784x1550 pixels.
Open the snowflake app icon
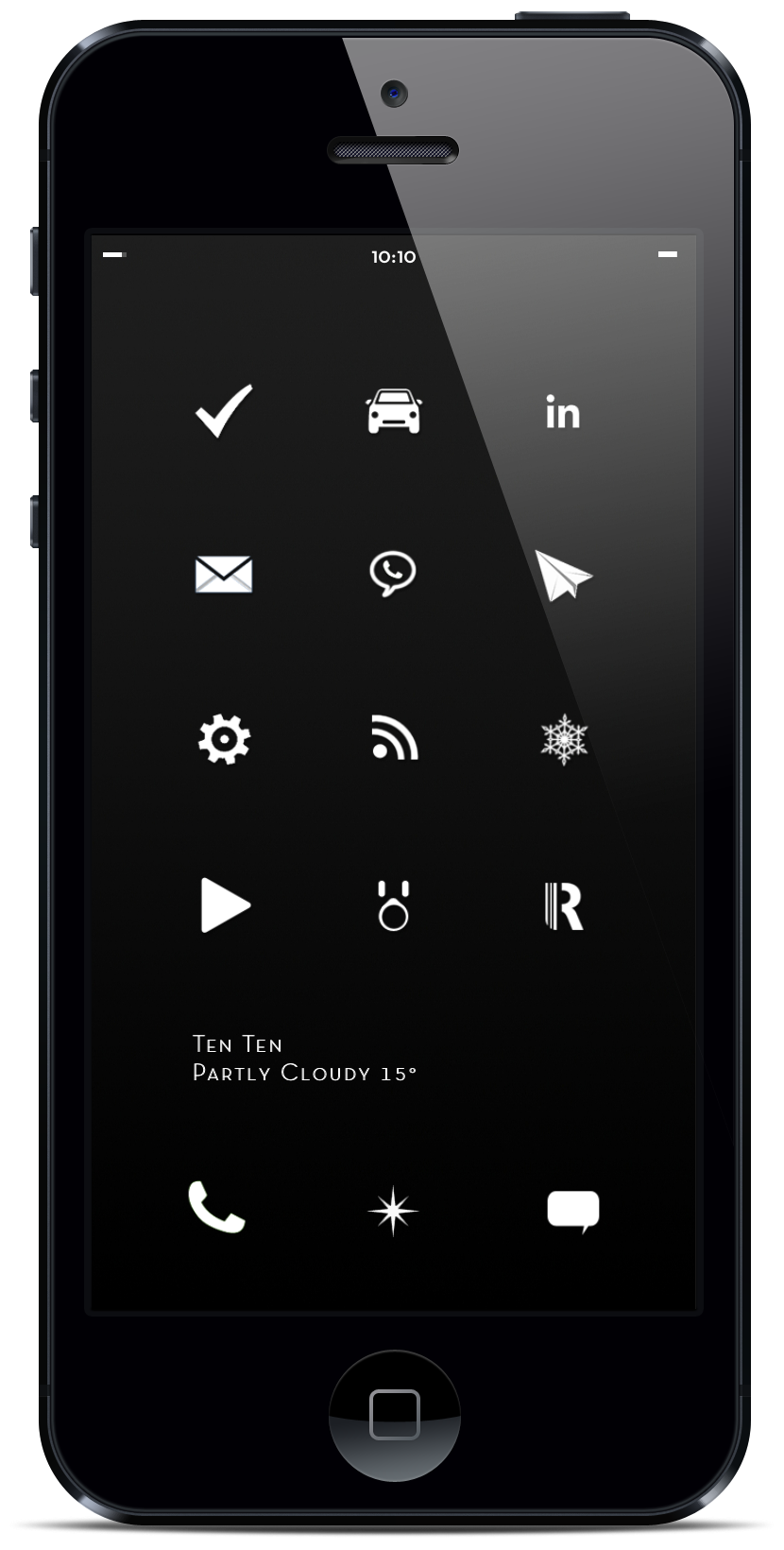pos(564,739)
